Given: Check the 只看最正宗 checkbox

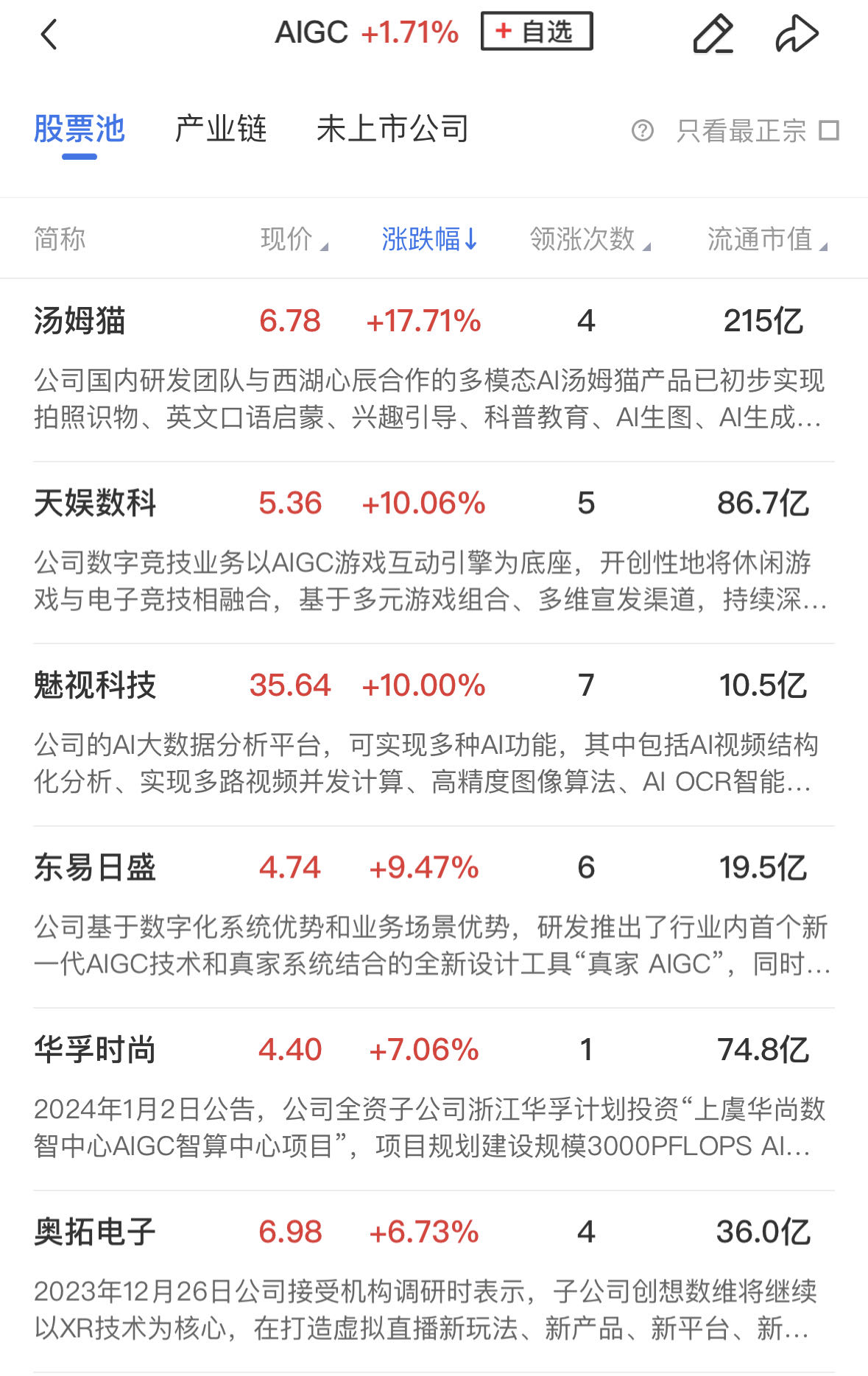Looking at the screenshot, I should point(830,131).
